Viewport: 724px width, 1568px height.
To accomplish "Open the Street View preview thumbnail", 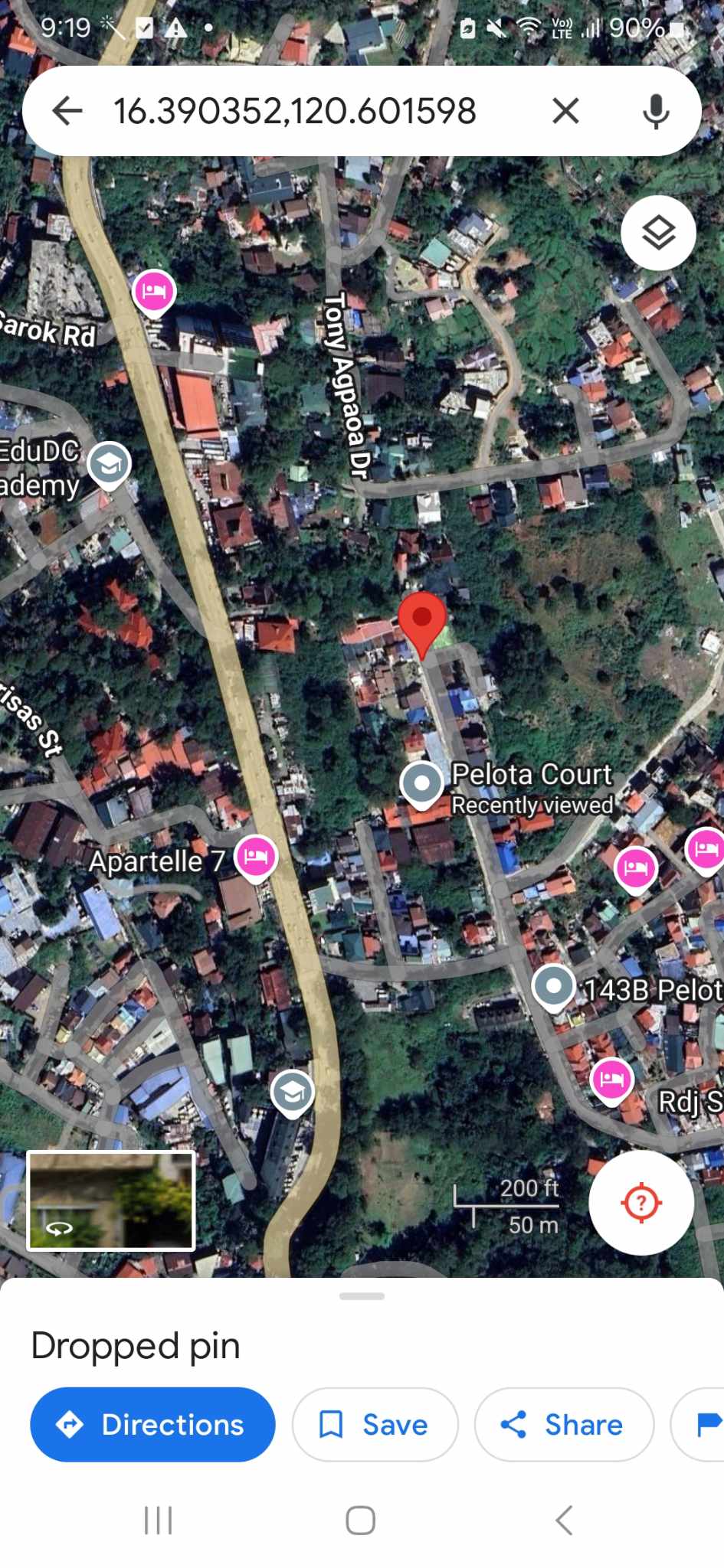I will [x=111, y=1200].
